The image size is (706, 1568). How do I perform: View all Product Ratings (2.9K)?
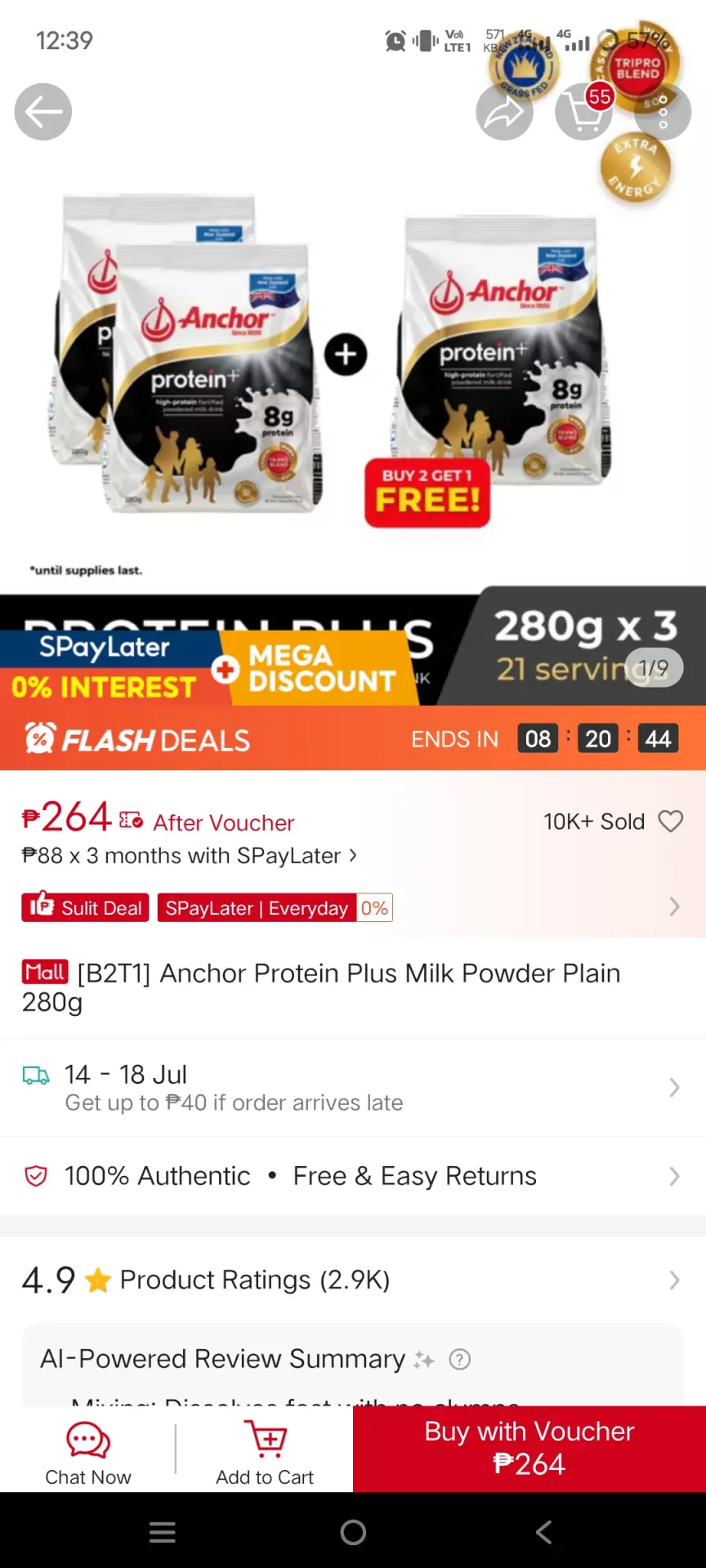pyautogui.click(x=353, y=1280)
